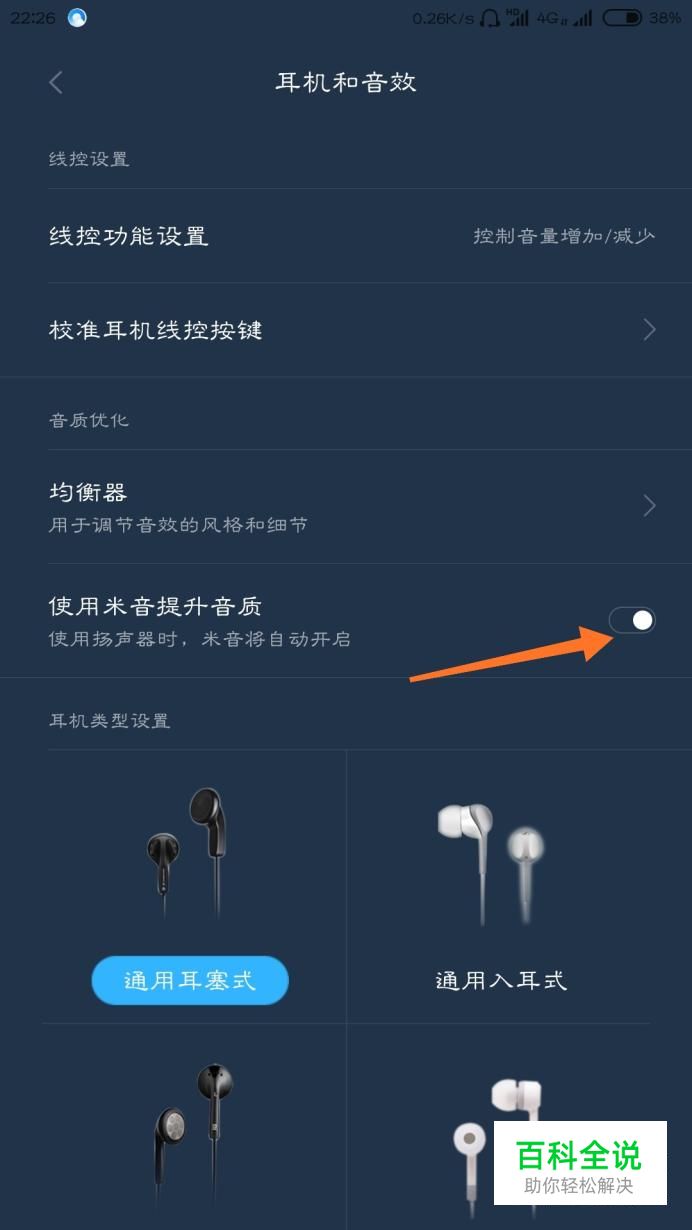Open the 均衡器 equalizer settings

346,506
